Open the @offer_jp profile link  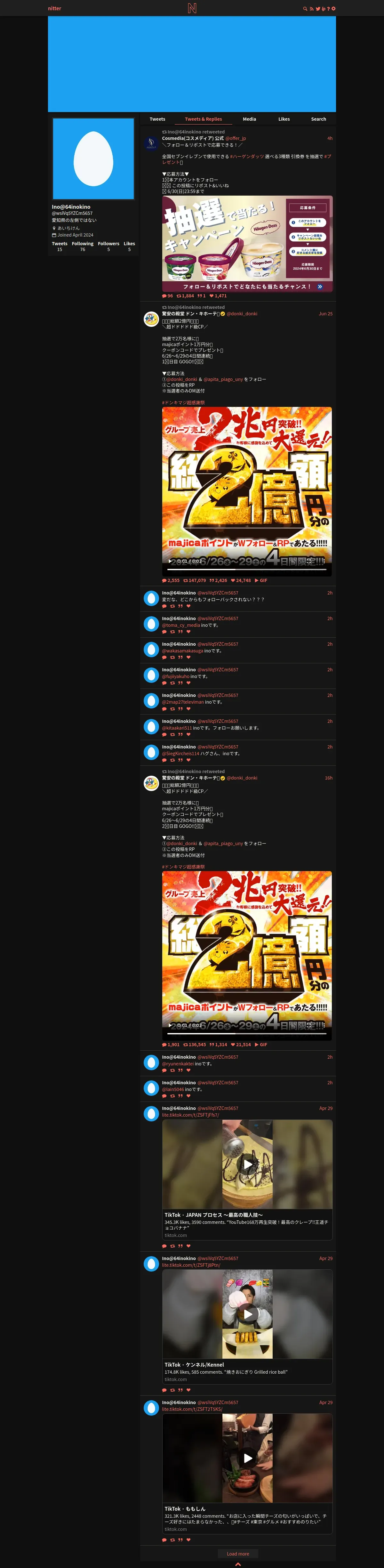pyautogui.click(x=236, y=138)
